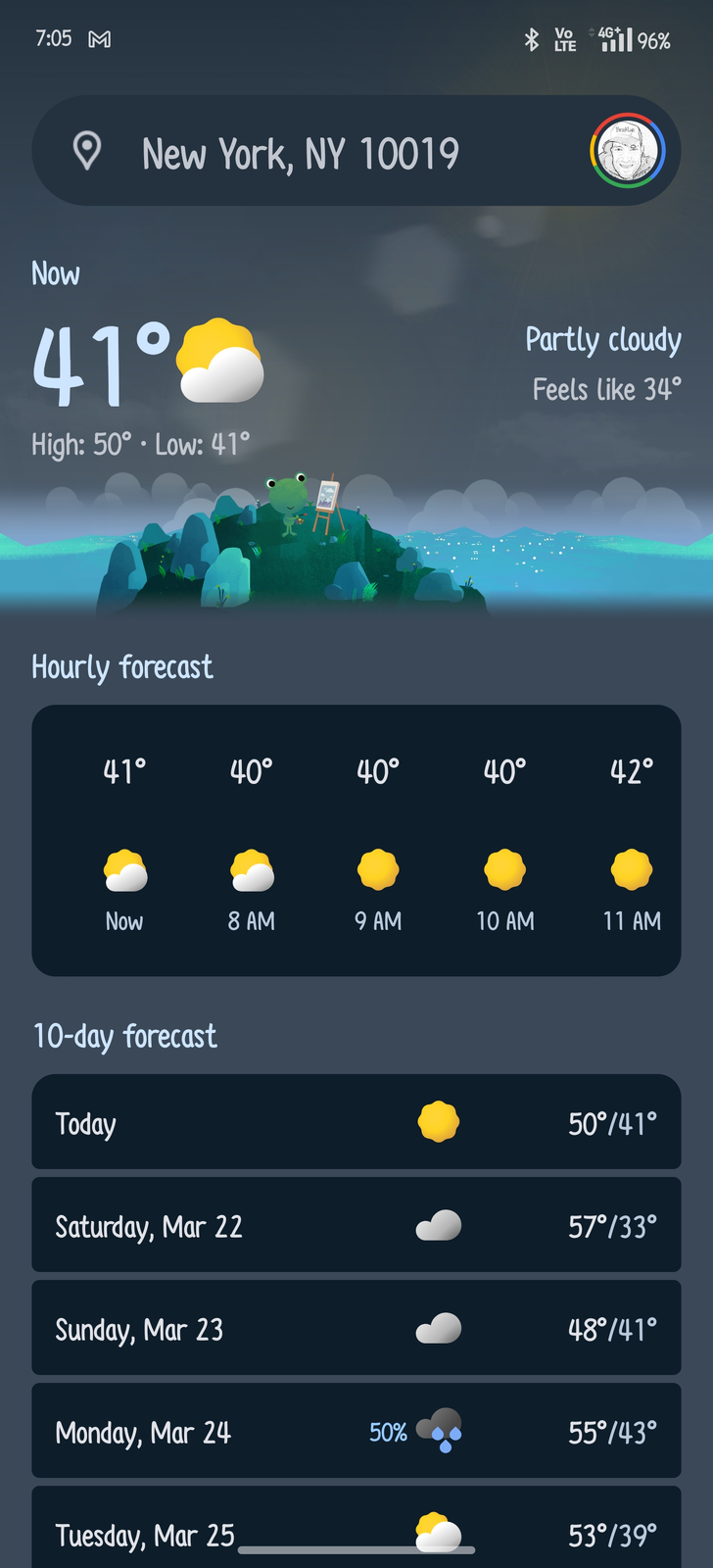Screen dimensions: 713x1568
Task: Expand Today's forecast row
Action: [x=356, y=1122]
